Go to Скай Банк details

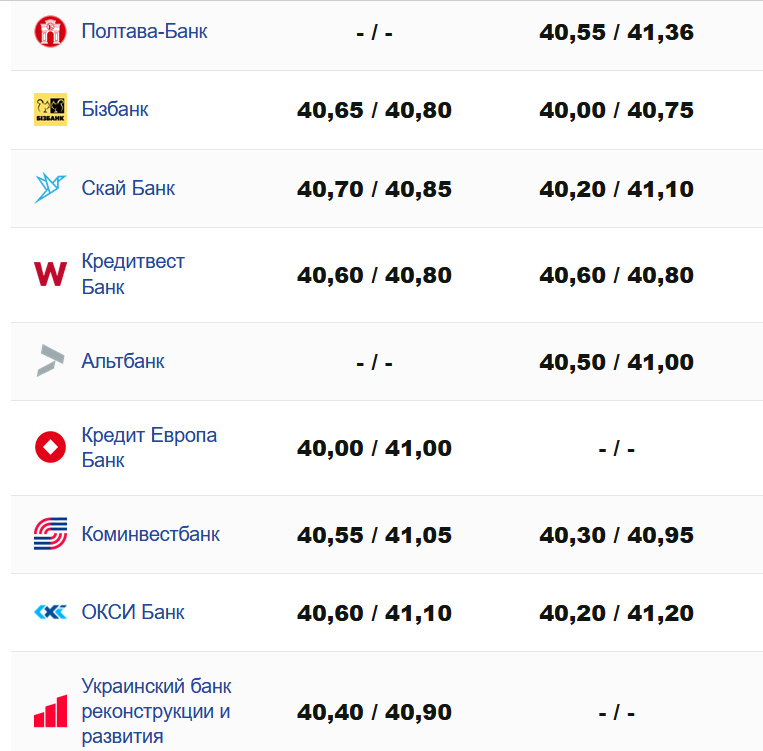128,188
